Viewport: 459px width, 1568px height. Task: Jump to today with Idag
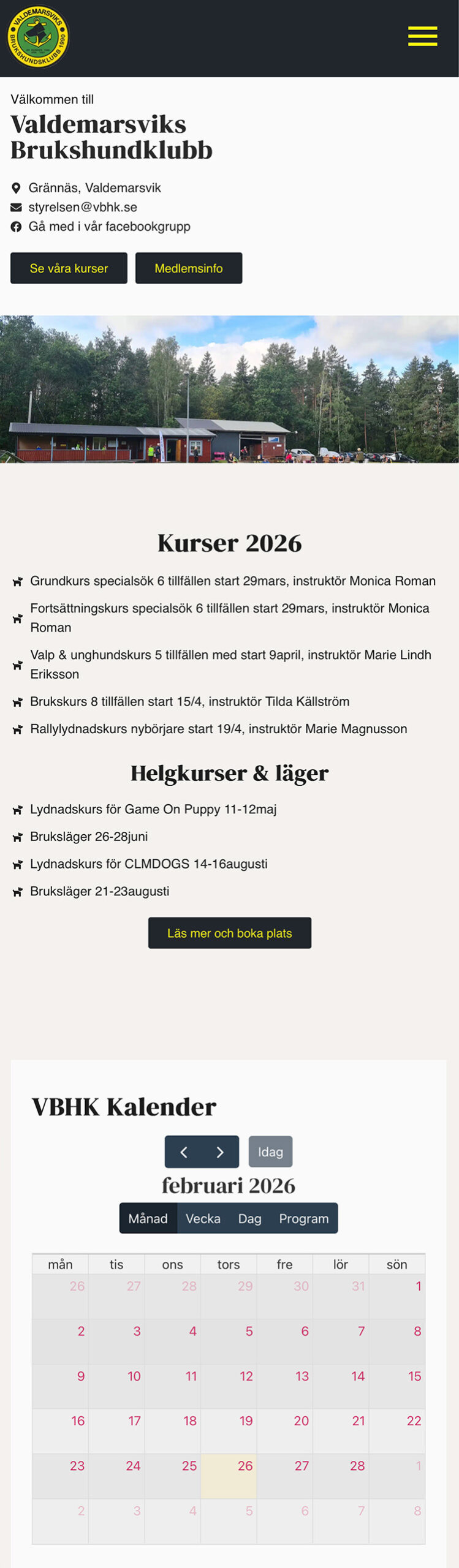coord(270,1152)
